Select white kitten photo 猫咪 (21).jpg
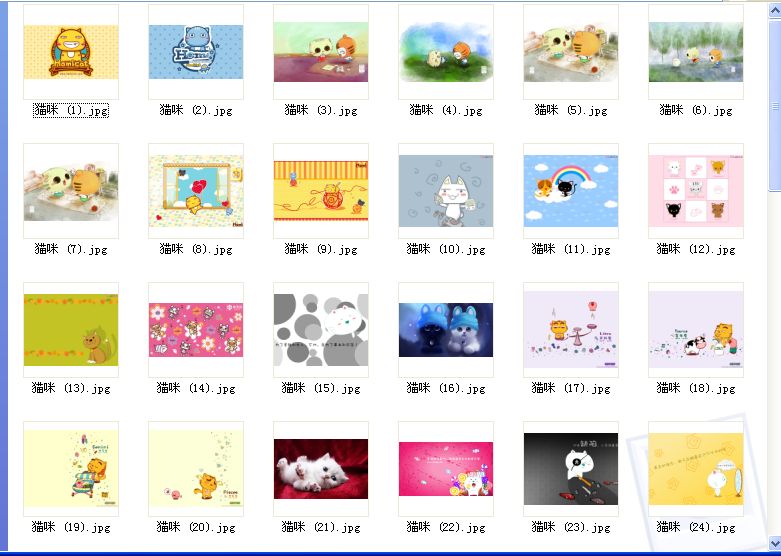The width and height of the screenshot is (781, 556). pos(321,469)
